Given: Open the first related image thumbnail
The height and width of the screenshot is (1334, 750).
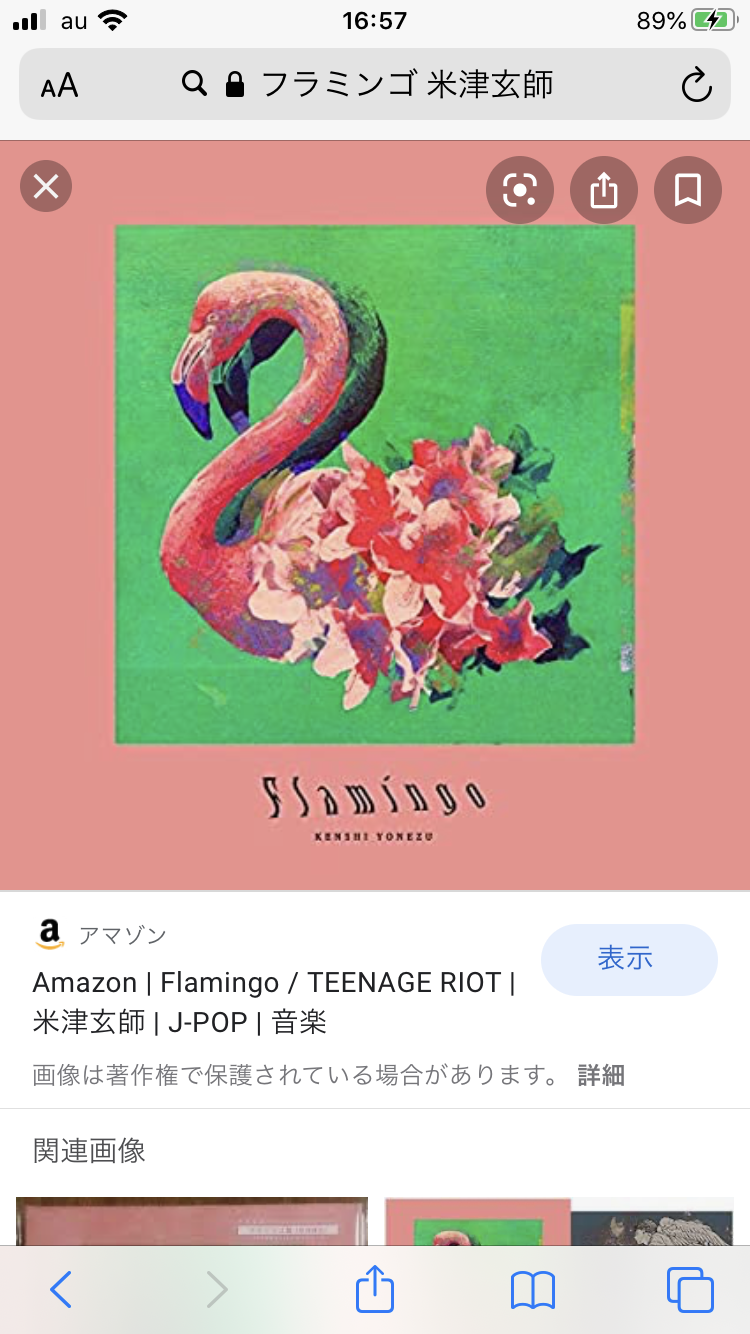Looking at the screenshot, I should coord(192,1222).
